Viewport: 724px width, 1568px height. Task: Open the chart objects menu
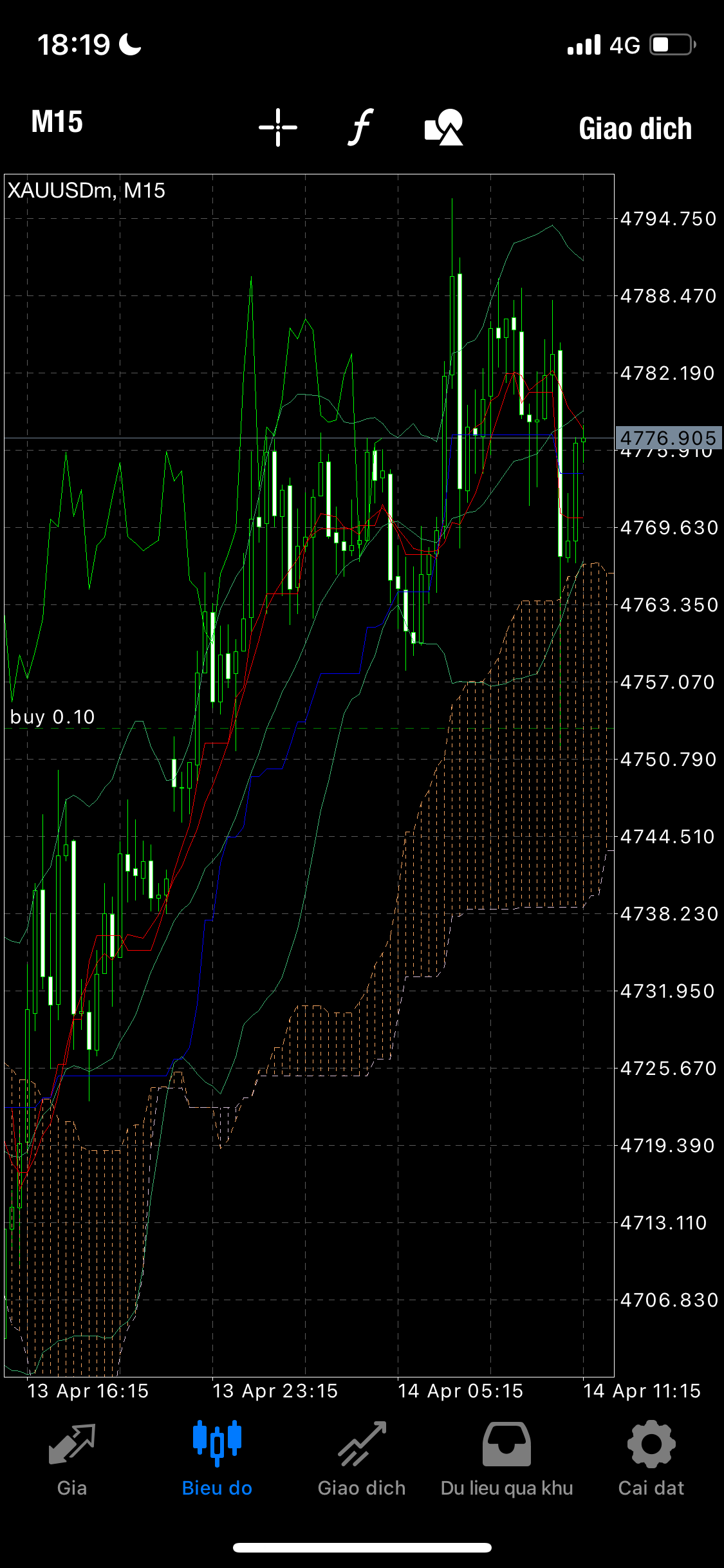[x=444, y=127]
